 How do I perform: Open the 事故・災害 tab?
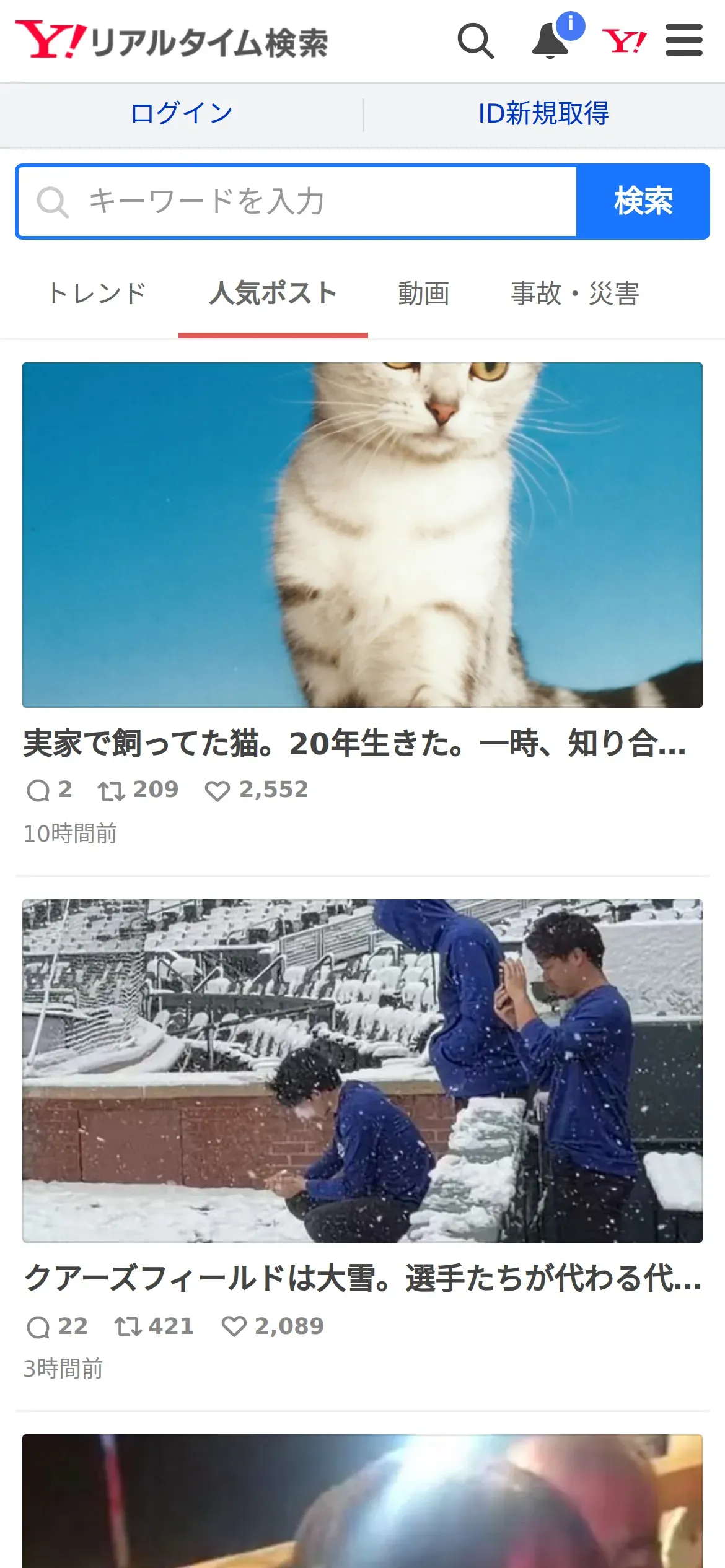tap(575, 293)
